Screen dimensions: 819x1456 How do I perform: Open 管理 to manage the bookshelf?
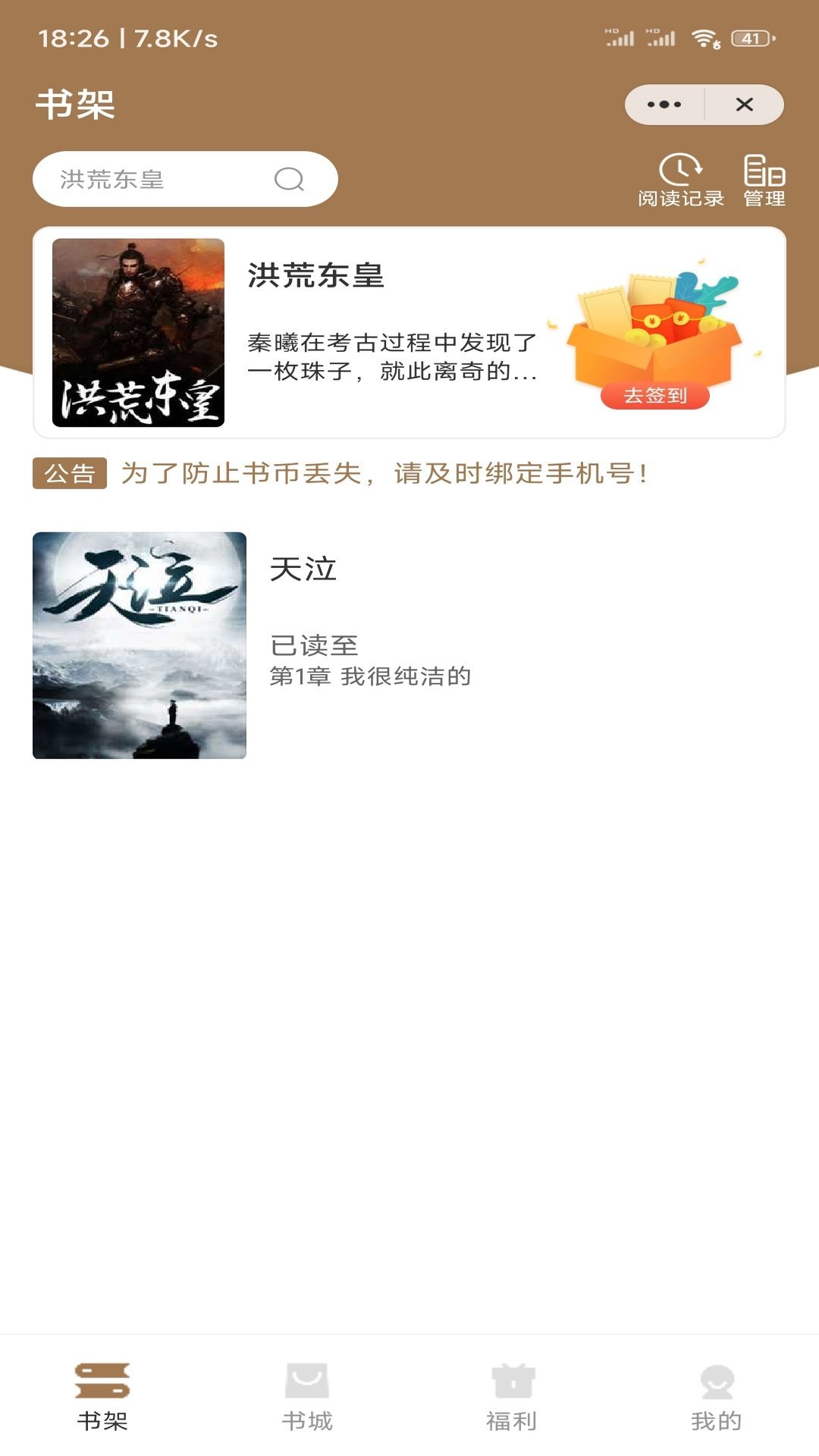click(x=764, y=180)
